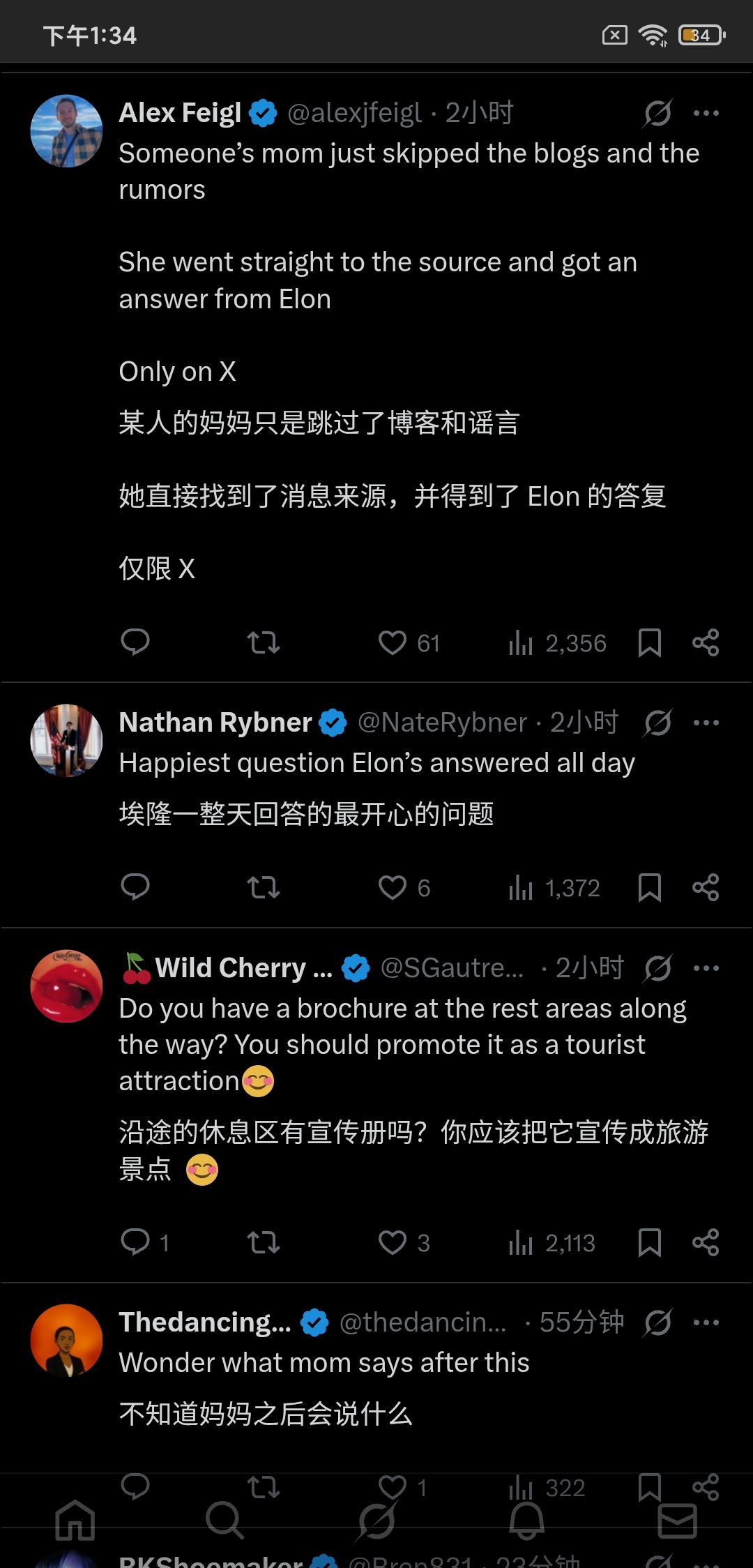Bookmark Nathan Rybner's reply
Viewport: 753px width, 1568px height.
pyautogui.click(x=649, y=887)
